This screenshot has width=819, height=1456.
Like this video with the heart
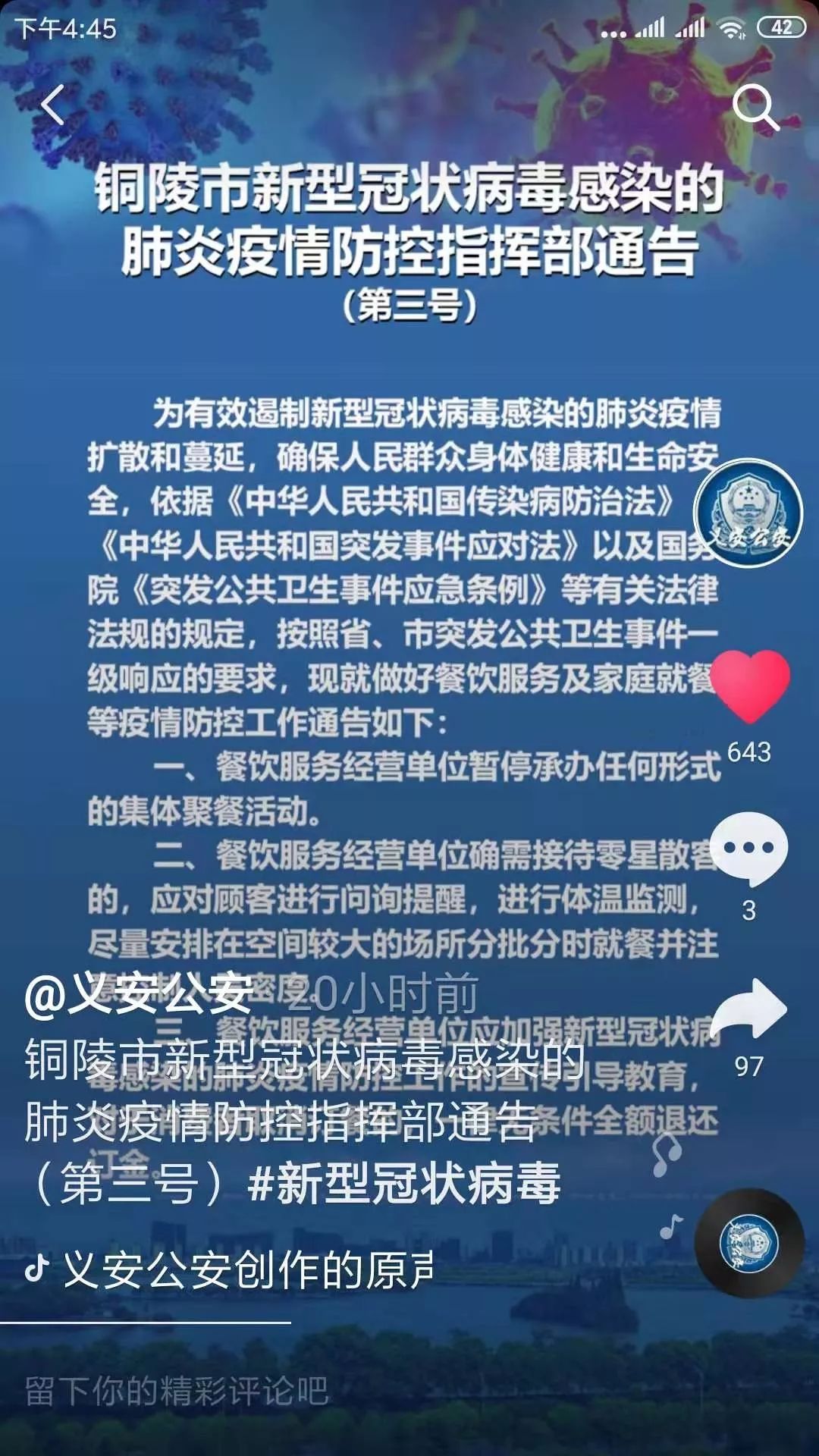[750, 686]
